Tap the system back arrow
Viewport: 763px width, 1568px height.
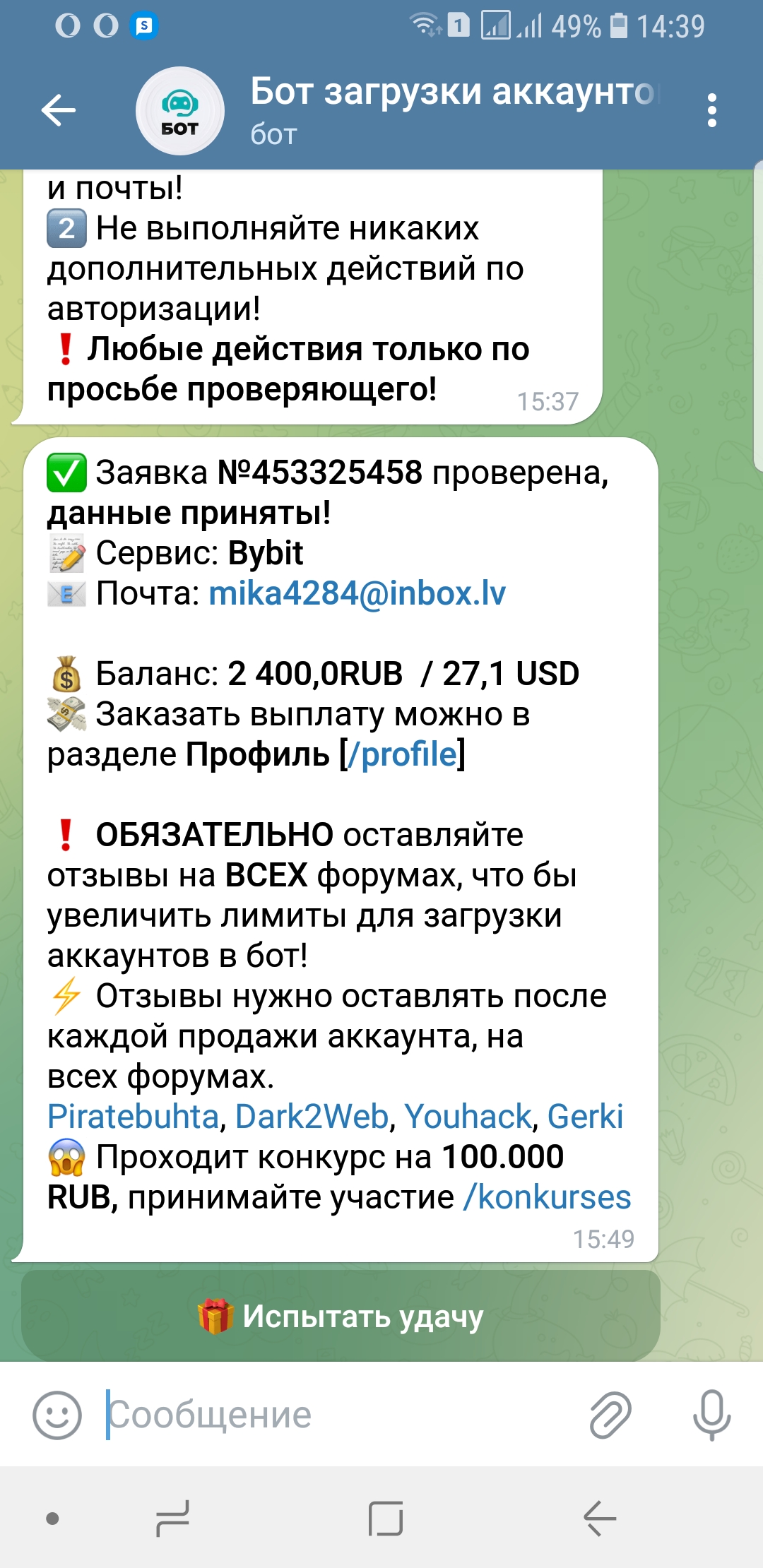point(600,1519)
